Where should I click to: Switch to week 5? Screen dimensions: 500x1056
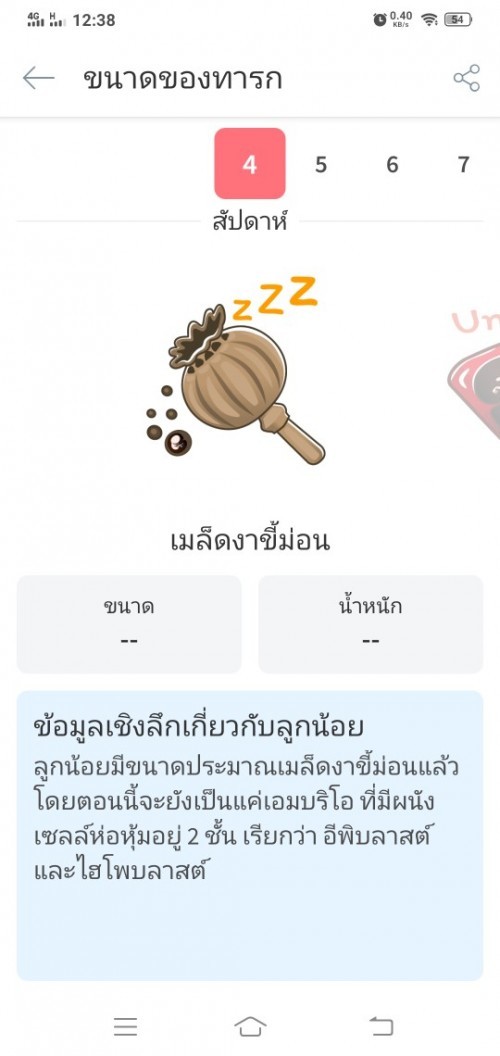[x=321, y=164]
